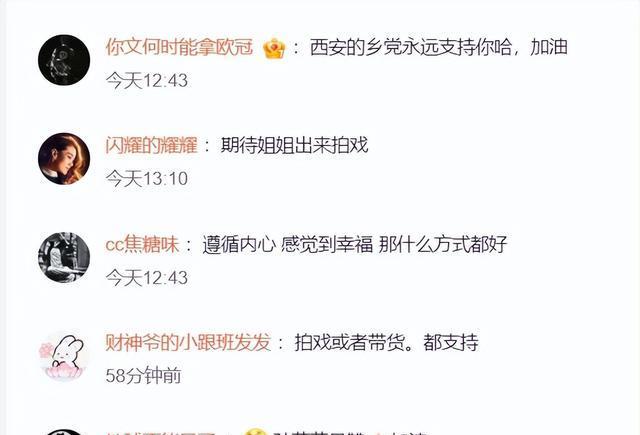Open profile of 你文何时能拿欧冠

click(179, 47)
